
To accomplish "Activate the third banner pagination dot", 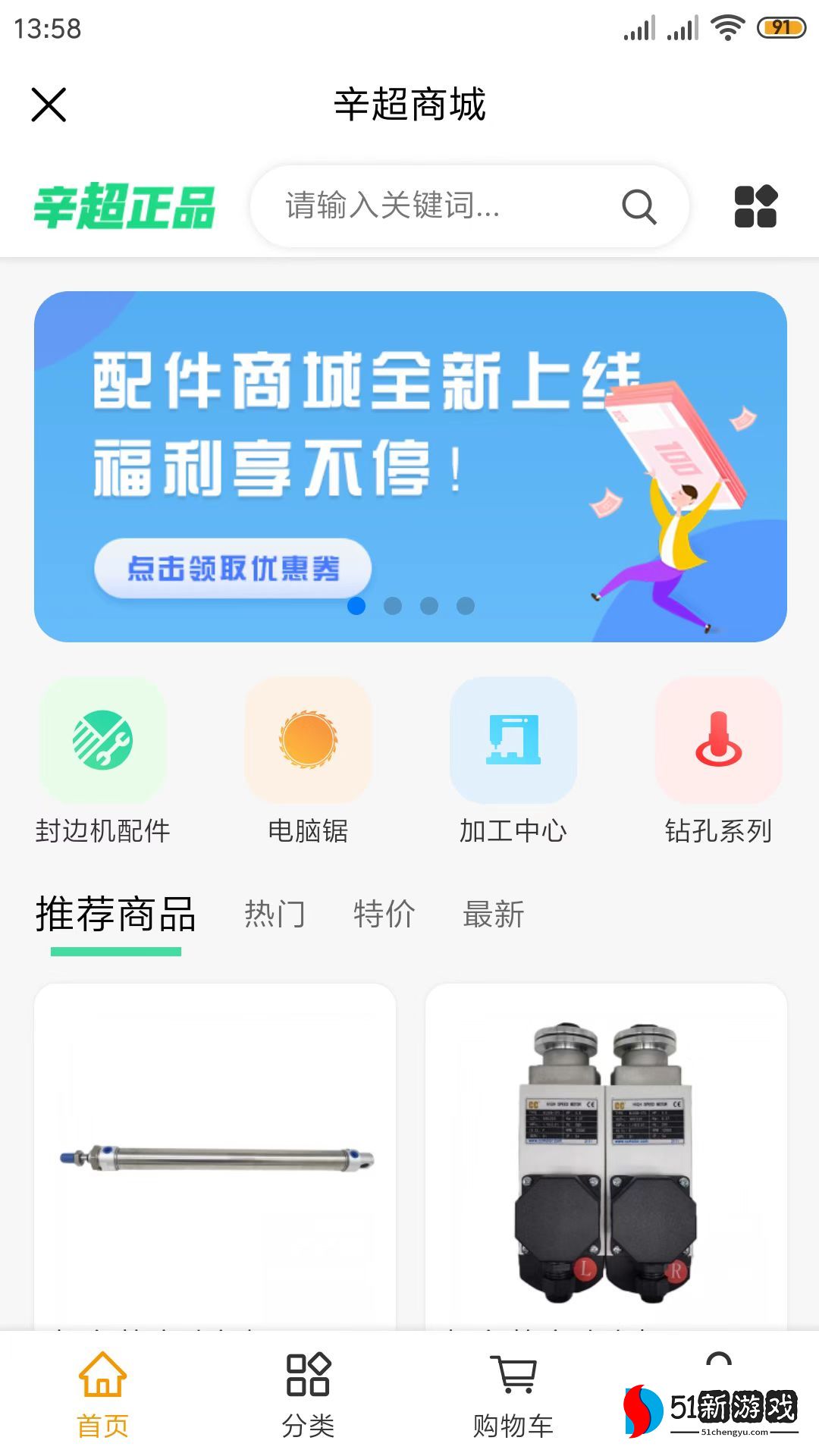I will pyautogui.click(x=428, y=607).
